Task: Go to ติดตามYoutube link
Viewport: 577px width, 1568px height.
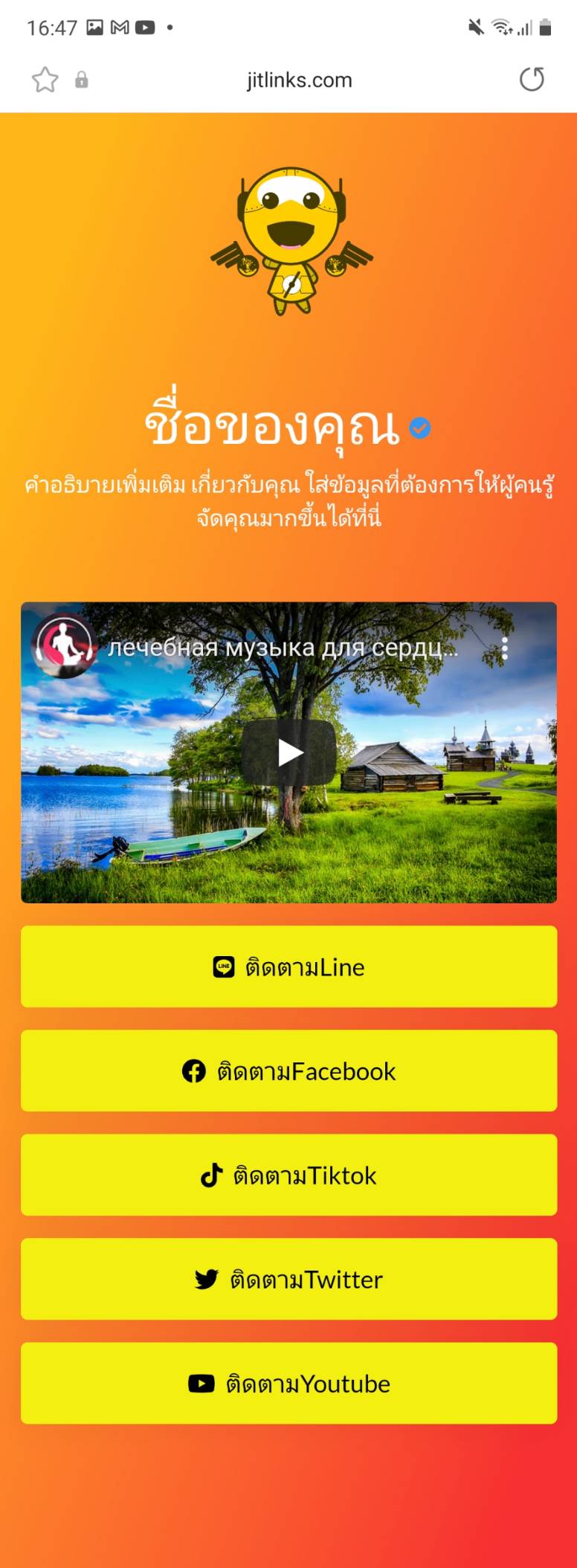Action: (x=288, y=1383)
